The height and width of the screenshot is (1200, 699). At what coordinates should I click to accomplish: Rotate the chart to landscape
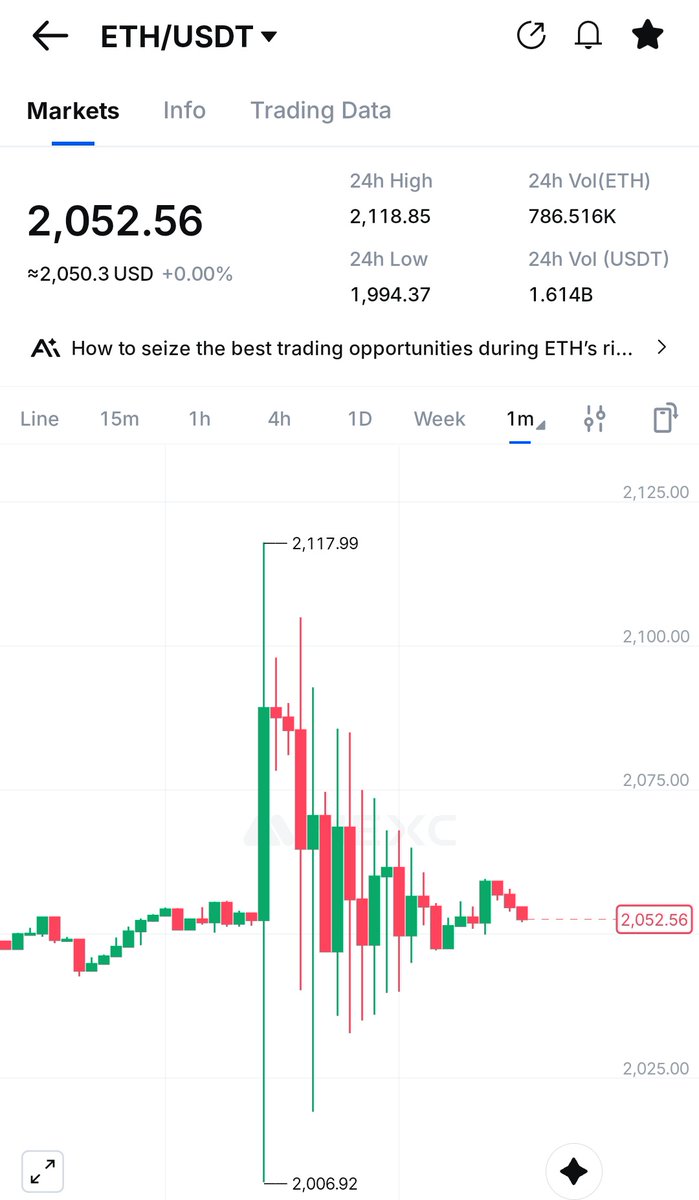click(665, 418)
